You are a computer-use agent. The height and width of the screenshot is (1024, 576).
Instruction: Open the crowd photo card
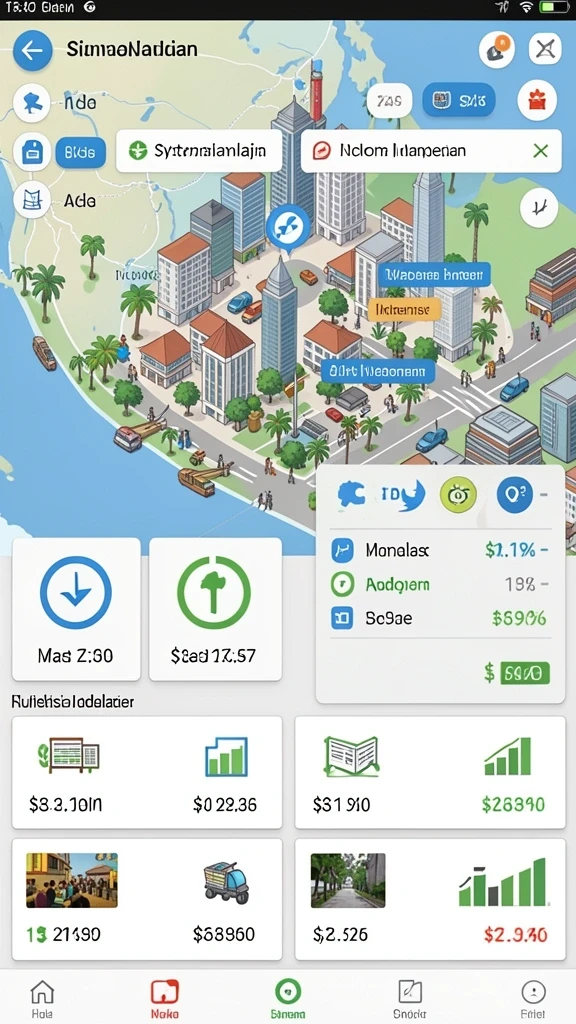click(147, 899)
